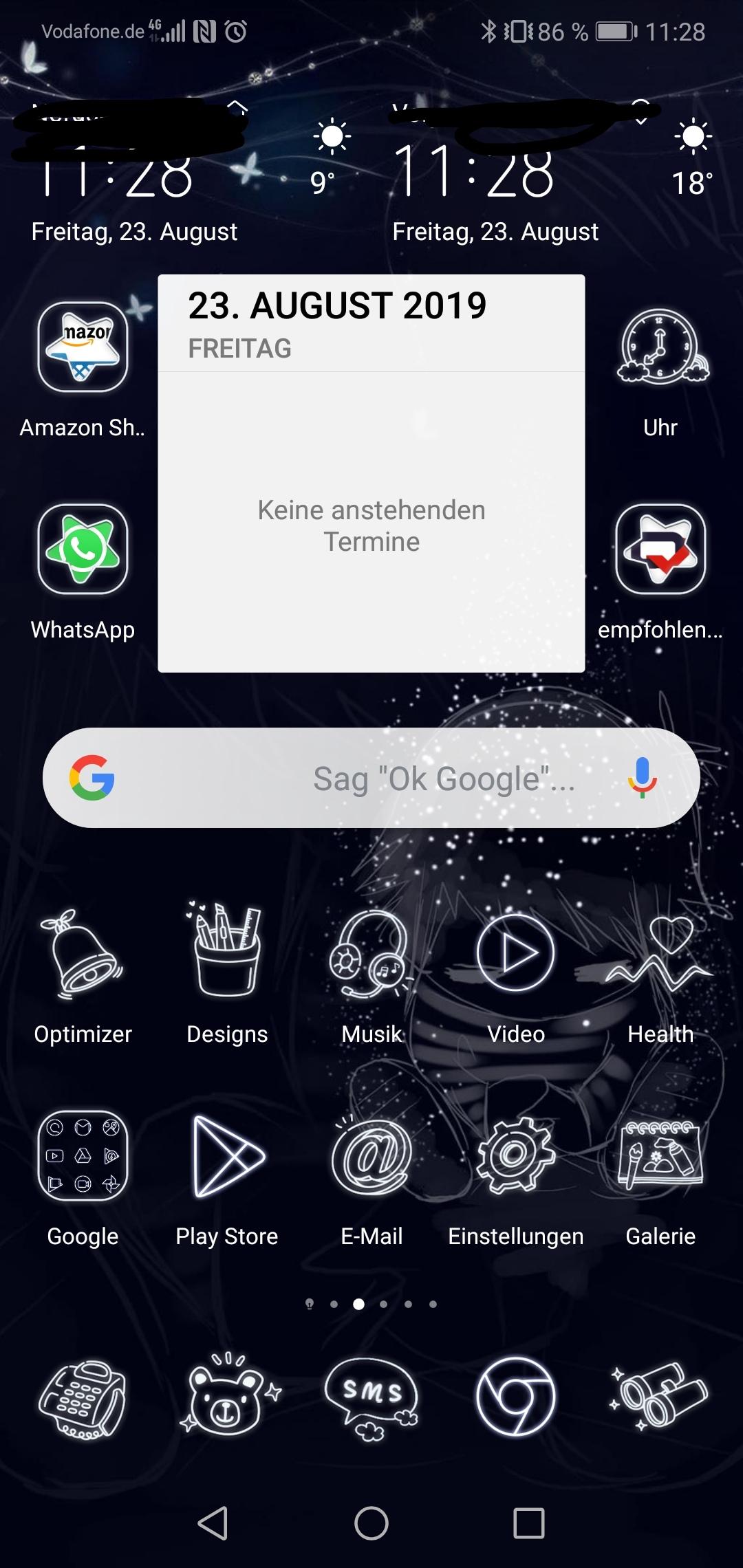
Task: Launch Chrome browser from the dock
Action: (516, 1397)
